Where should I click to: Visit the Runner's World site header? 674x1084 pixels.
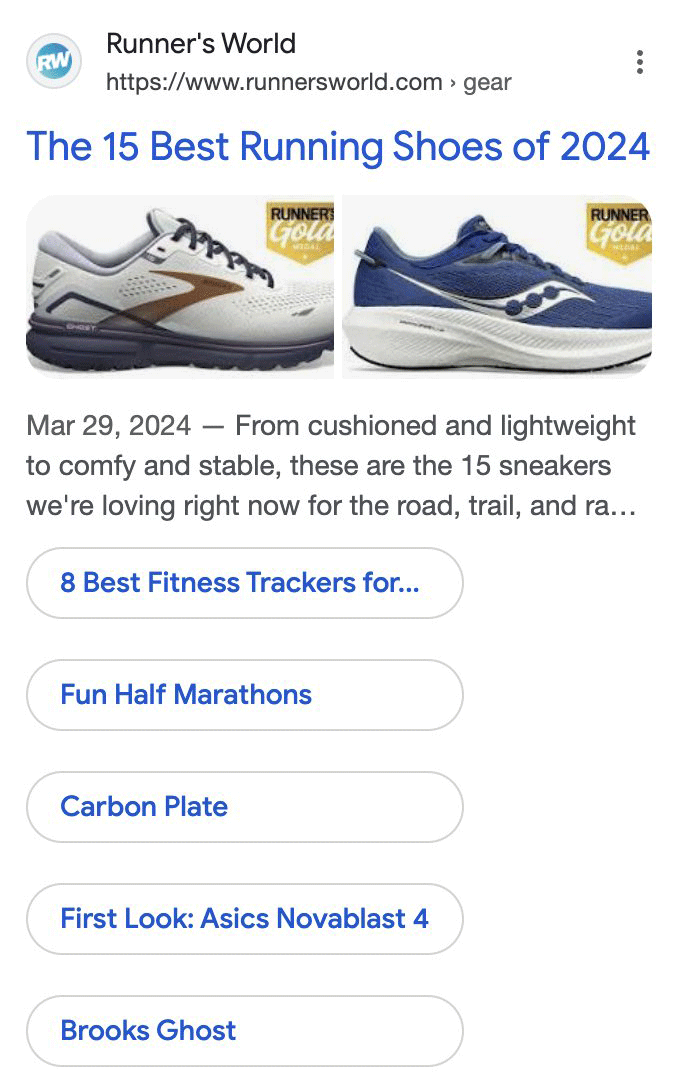coord(200,45)
